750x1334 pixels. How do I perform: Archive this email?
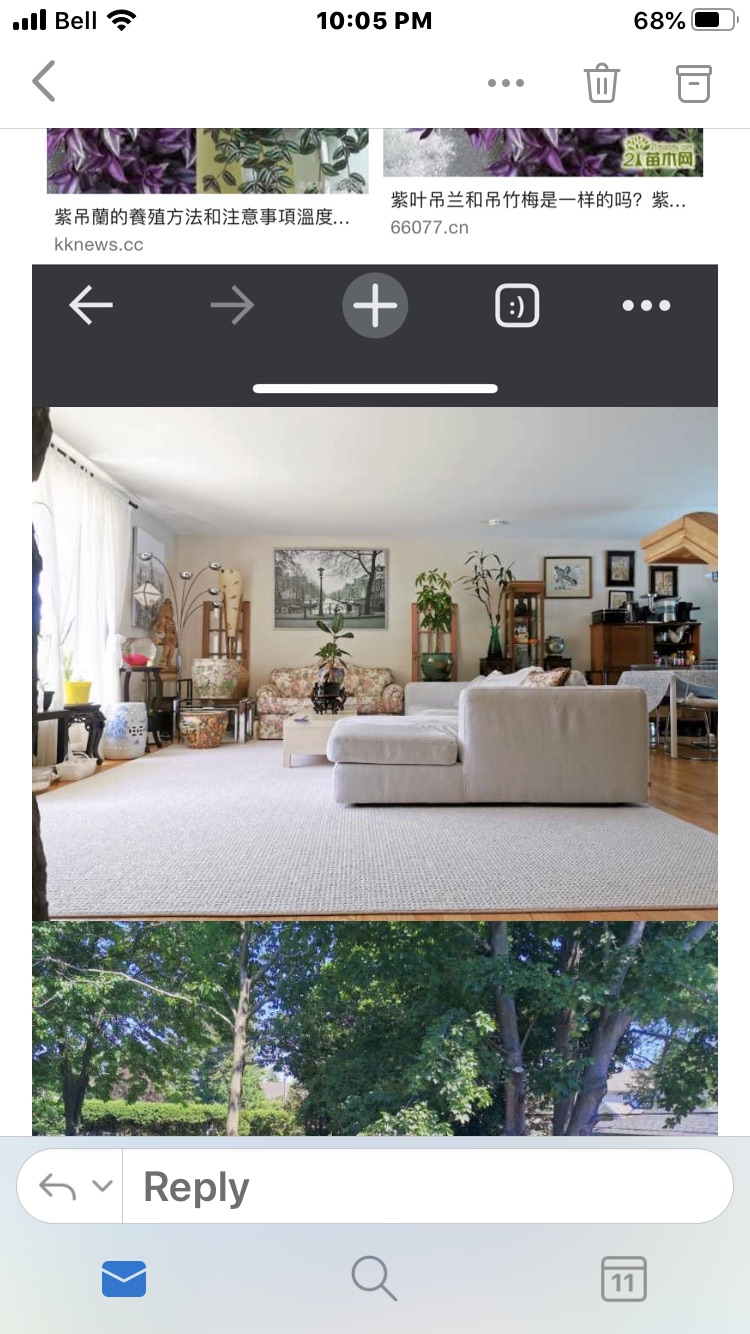693,83
